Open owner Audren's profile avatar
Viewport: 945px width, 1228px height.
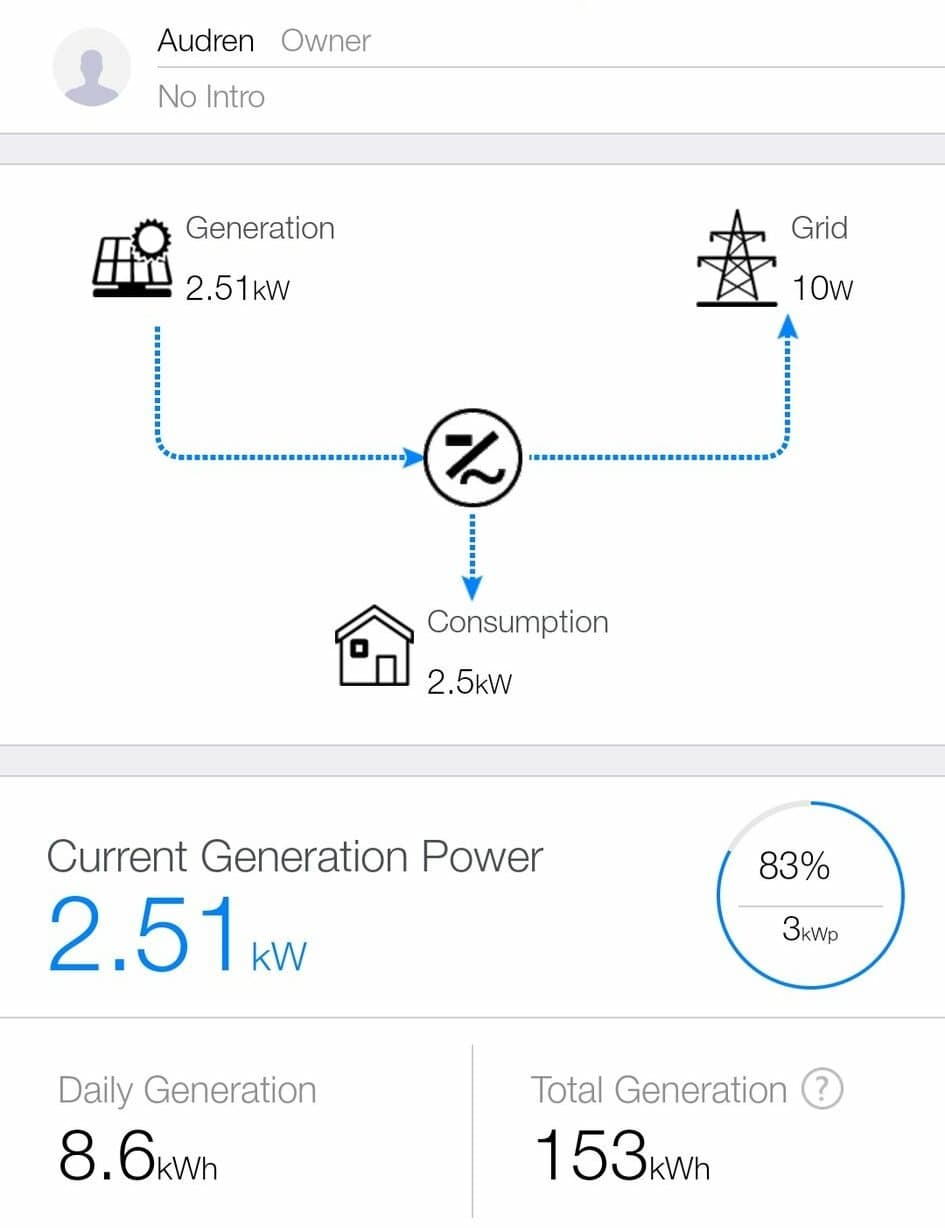coord(92,68)
